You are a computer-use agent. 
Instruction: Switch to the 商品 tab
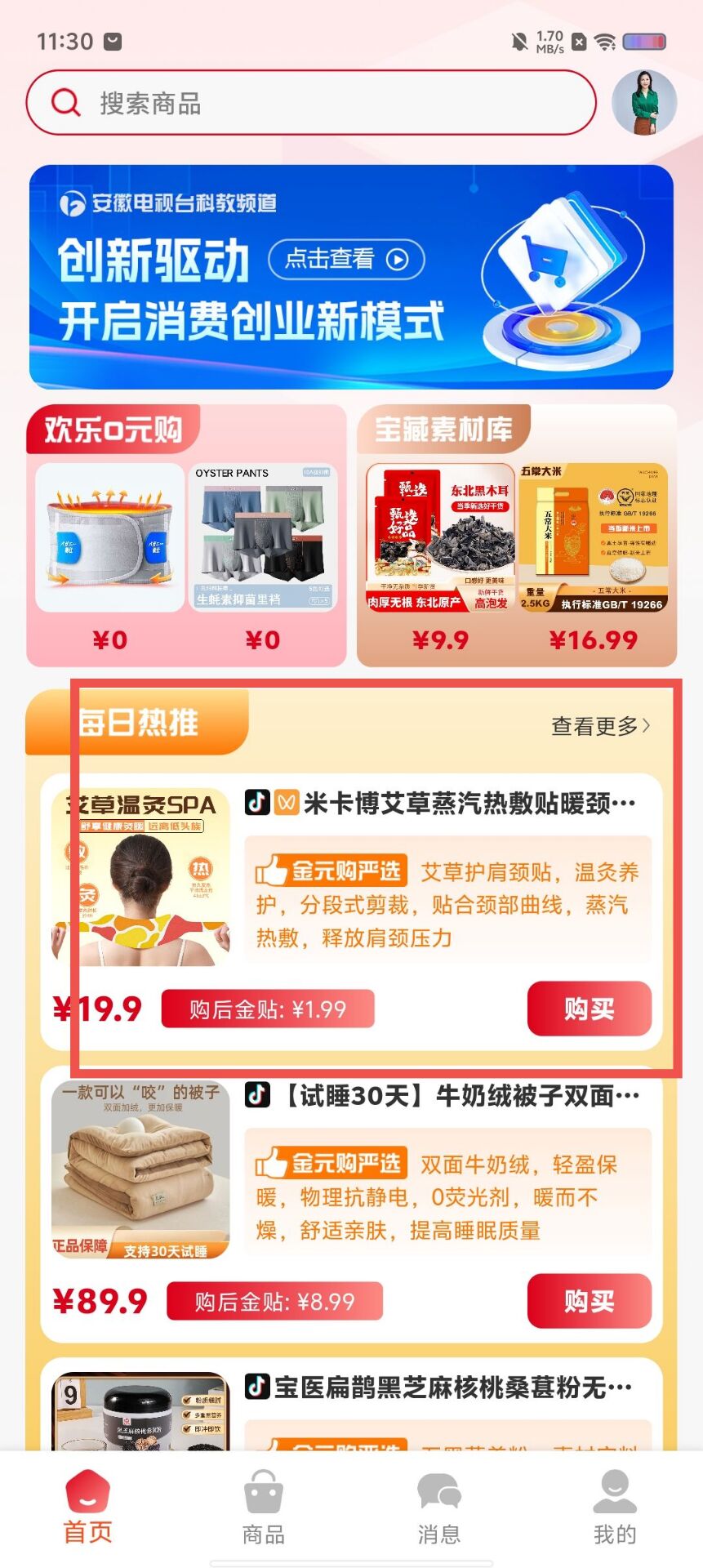[x=263, y=1508]
